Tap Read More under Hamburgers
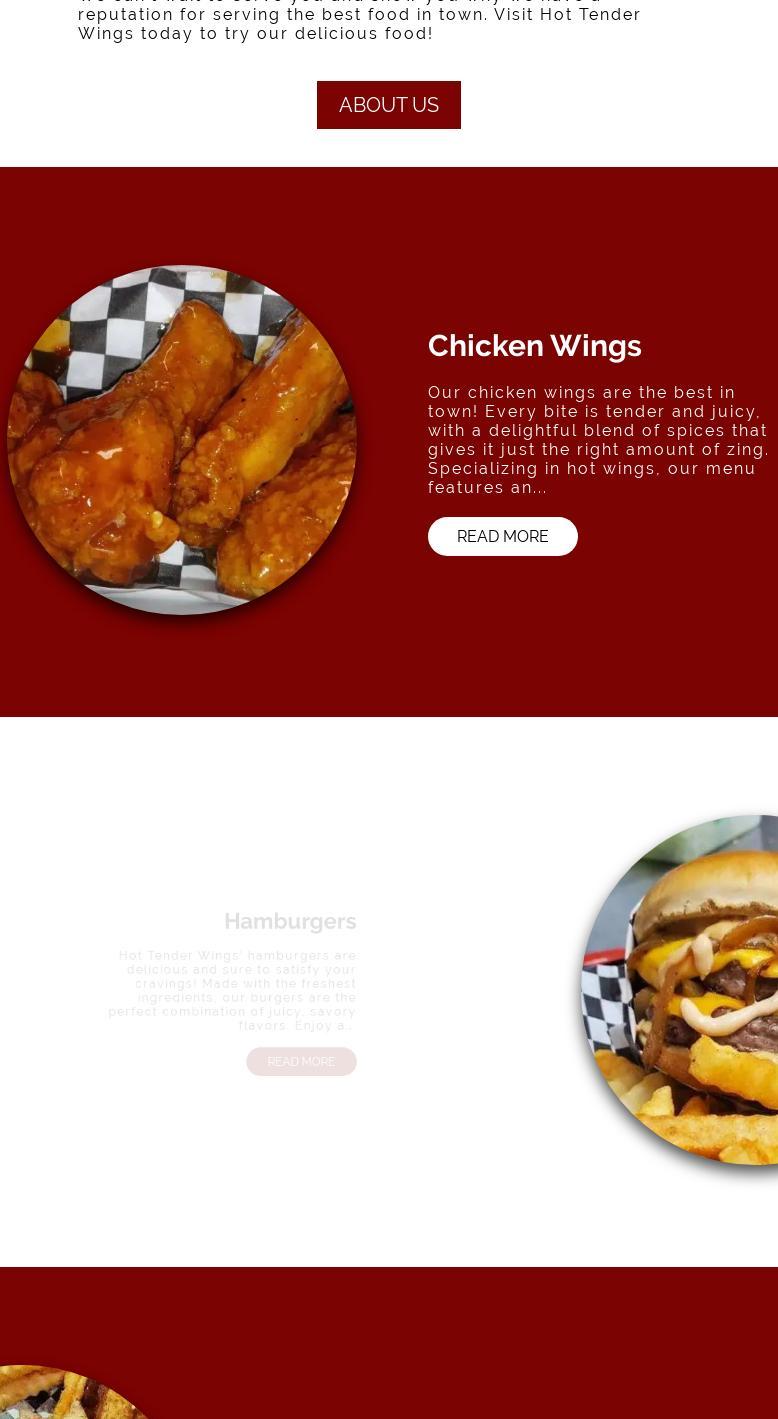Image resolution: width=778 pixels, height=1419 pixels. (x=301, y=1062)
